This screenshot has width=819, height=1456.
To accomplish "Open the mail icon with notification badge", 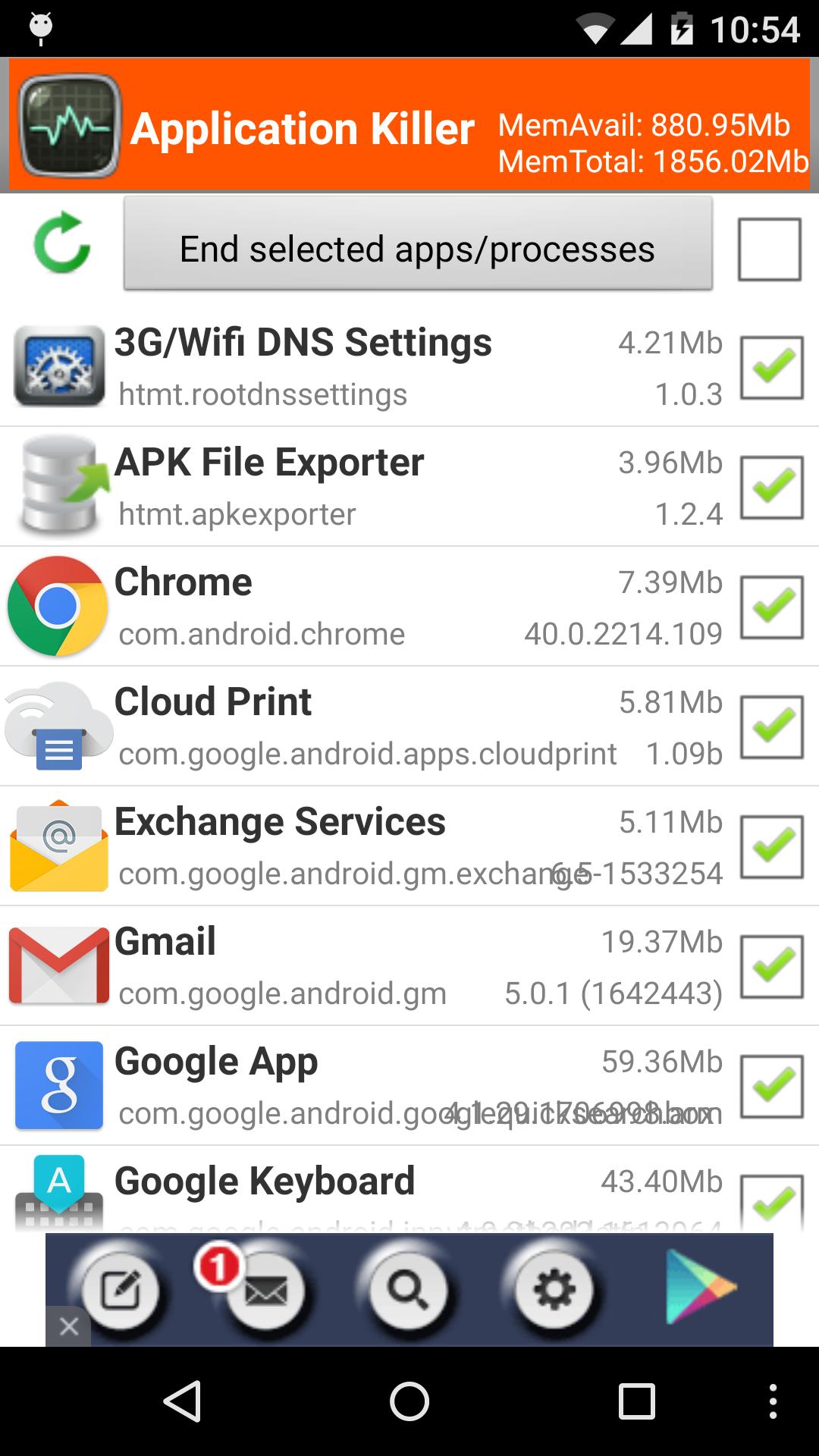I will 264,1294.
